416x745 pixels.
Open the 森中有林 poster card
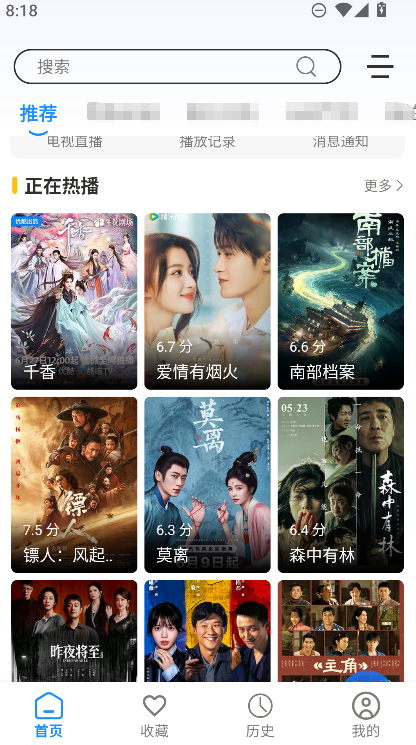[341, 485]
